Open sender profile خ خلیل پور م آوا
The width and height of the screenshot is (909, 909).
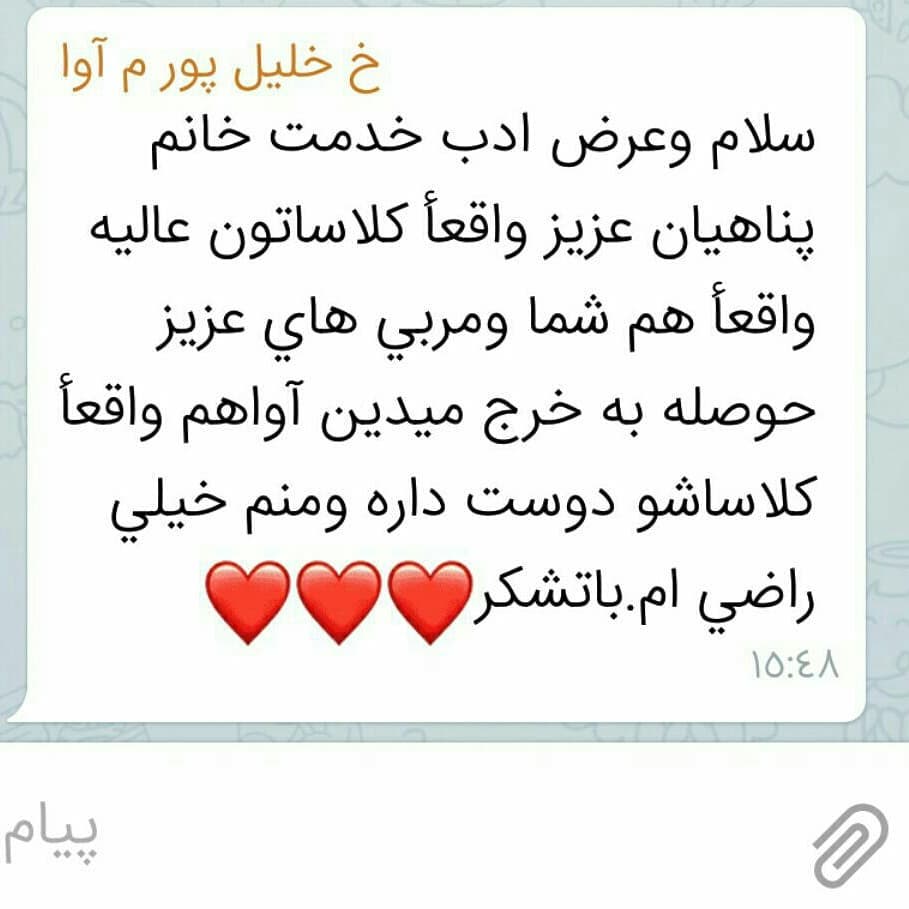pyautogui.click(x=220, y=71)
